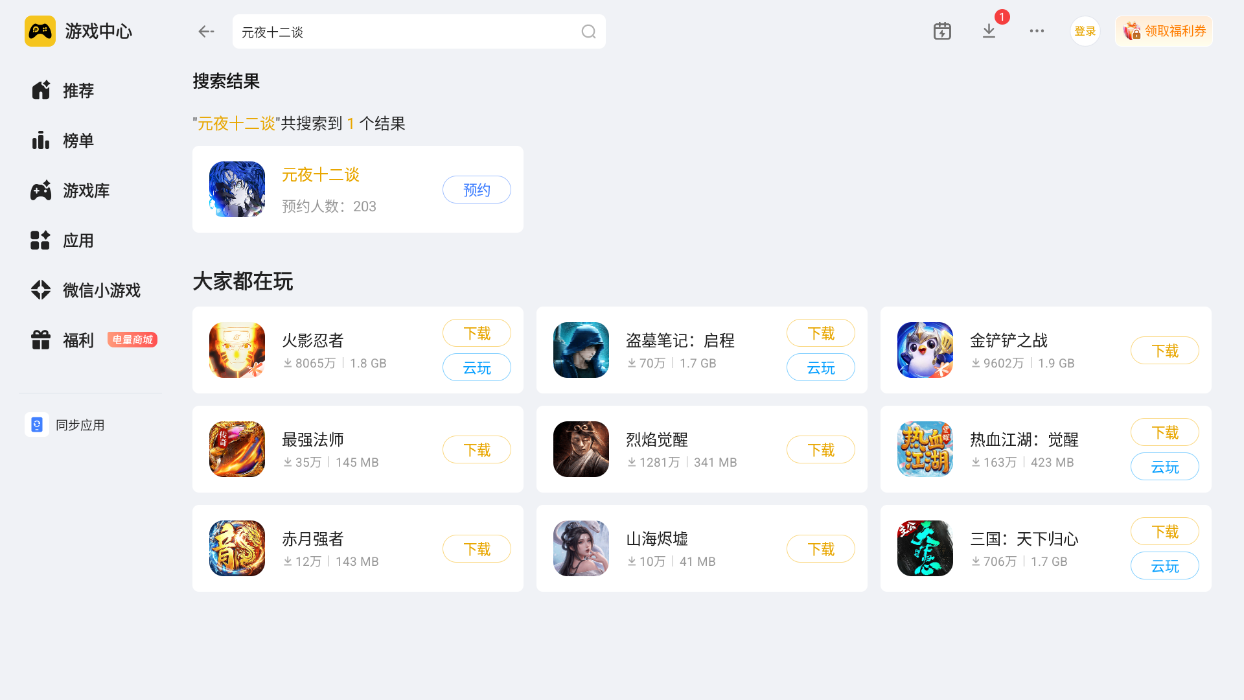This screenshot has height=700, width=1244.
Task: Cloud play 盗墓笔记：启程 via 云玩
Action: coord(821,367)
